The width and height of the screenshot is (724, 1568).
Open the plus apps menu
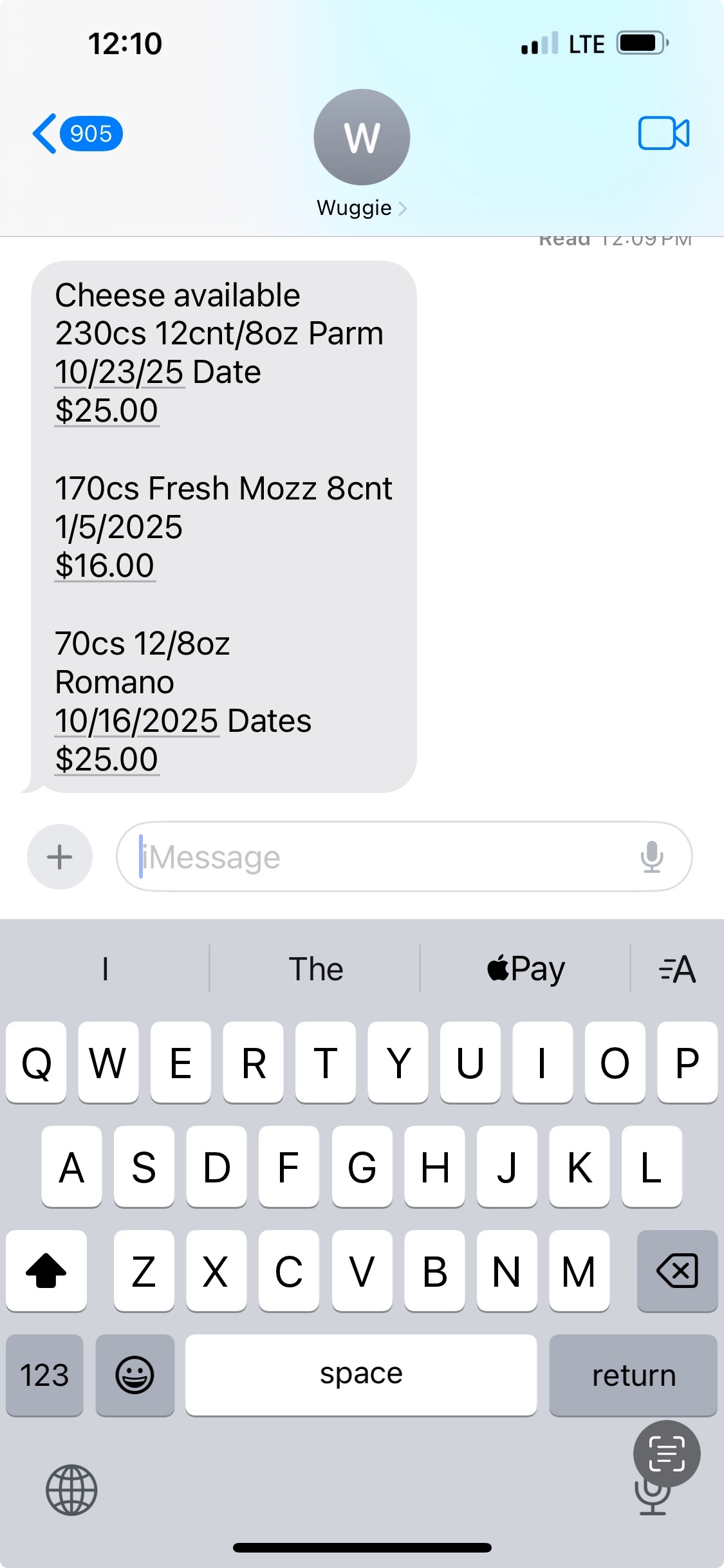(x=60, y=857)
